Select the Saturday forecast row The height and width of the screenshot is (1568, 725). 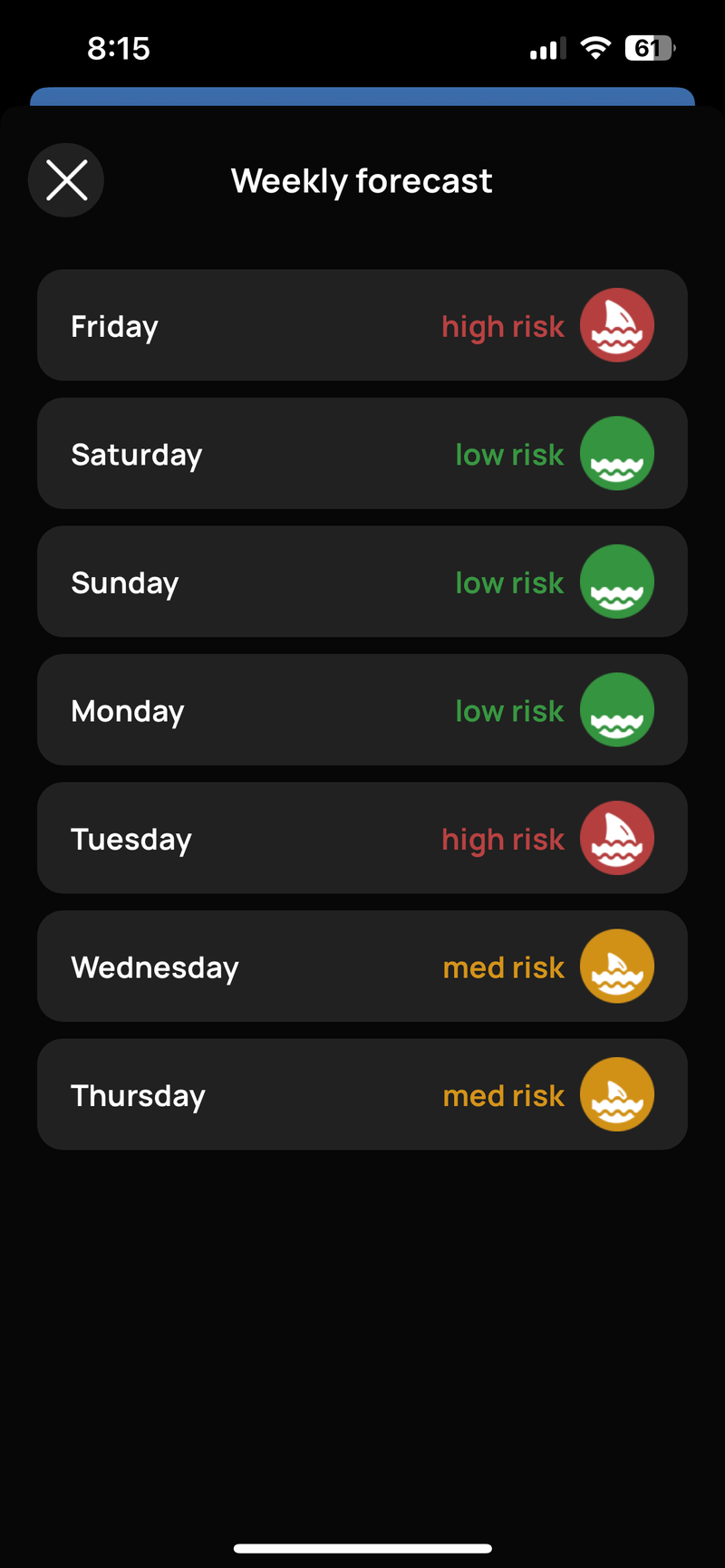pyautogui.click(x=272, y=454)
